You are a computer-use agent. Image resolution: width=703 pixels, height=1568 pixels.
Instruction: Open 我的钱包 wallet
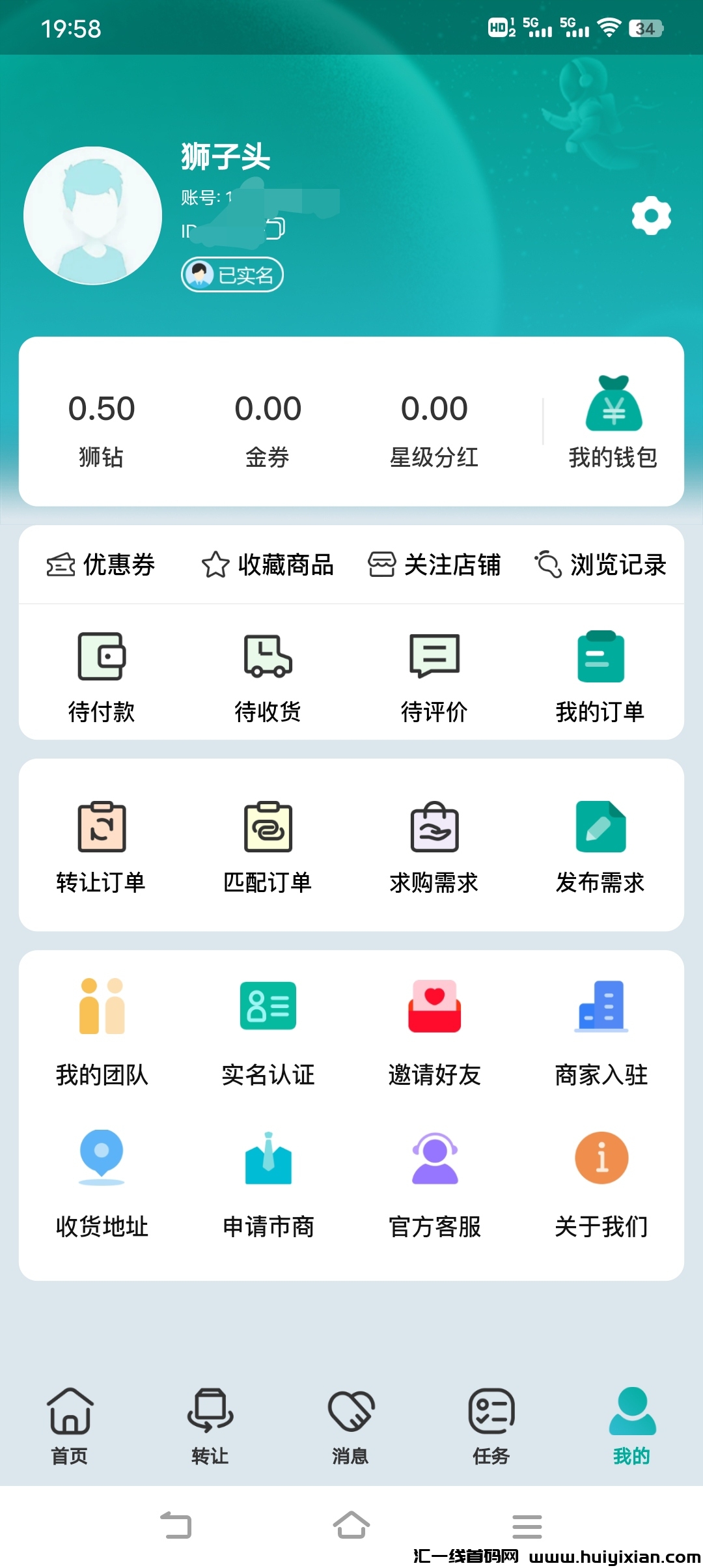(613, 422)
